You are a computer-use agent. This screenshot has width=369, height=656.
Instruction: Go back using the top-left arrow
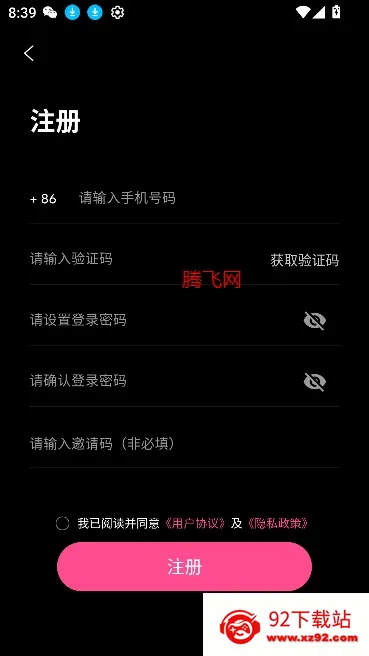[x=29, y=54]
